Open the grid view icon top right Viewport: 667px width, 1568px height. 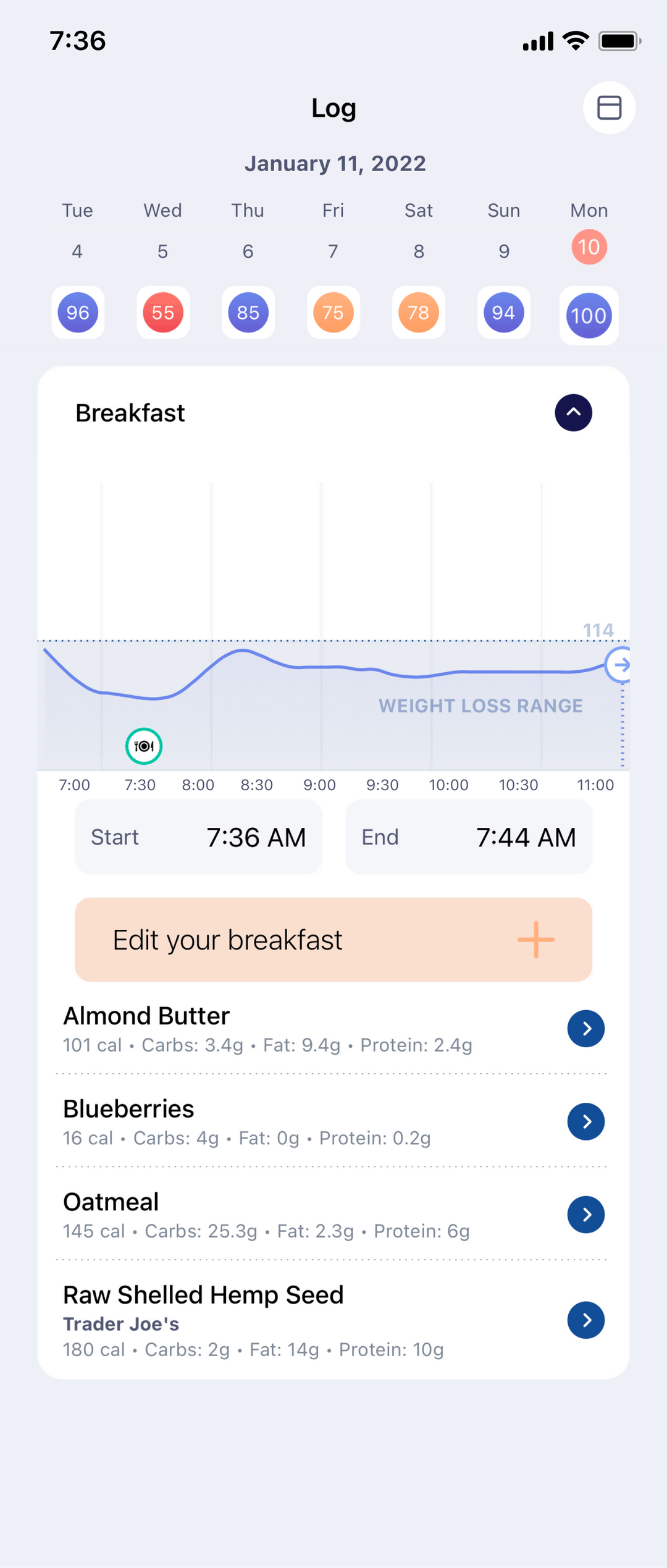[x=609, y=107]
